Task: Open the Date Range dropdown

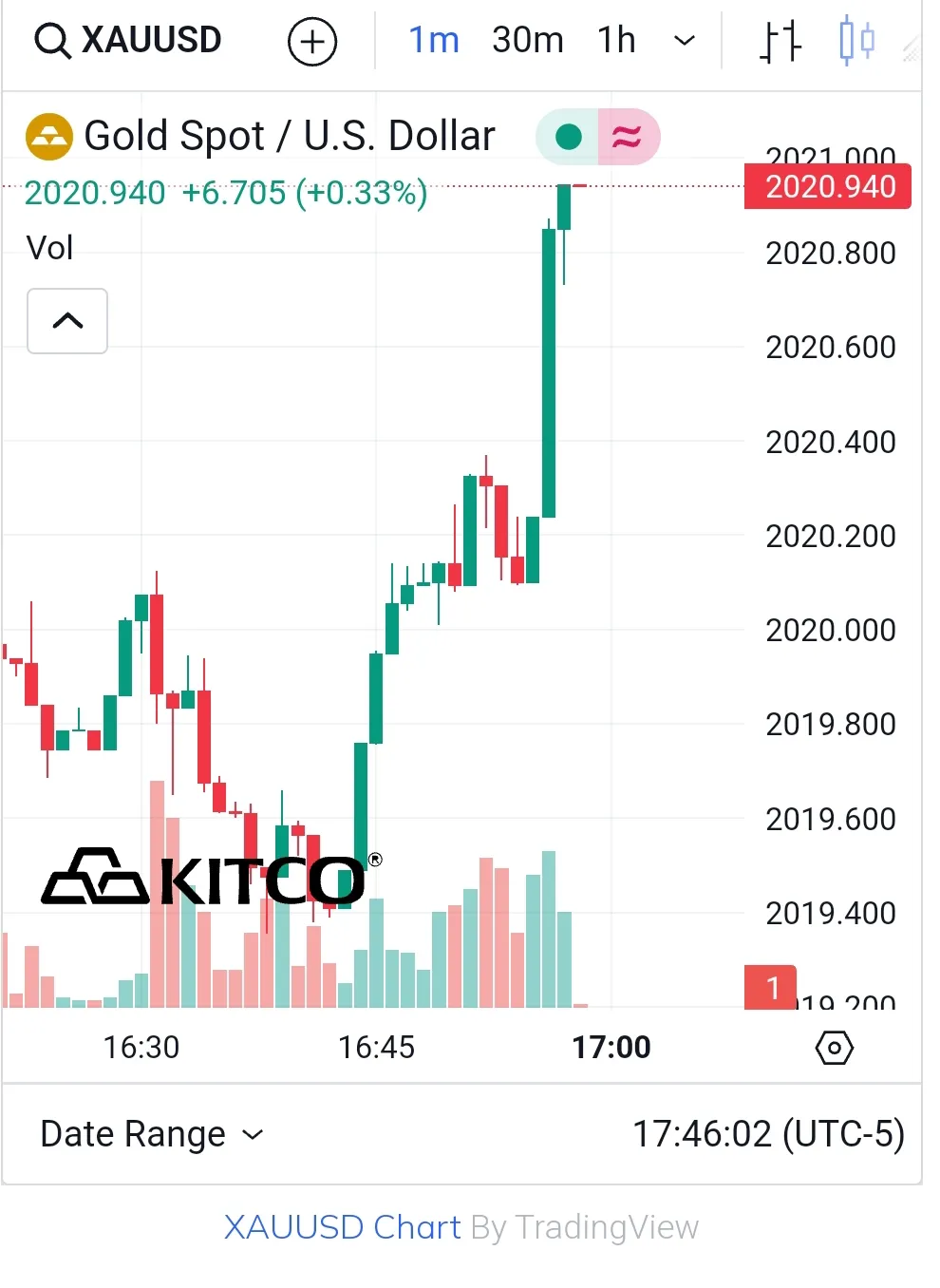Action: click(x=152, y=1134)
